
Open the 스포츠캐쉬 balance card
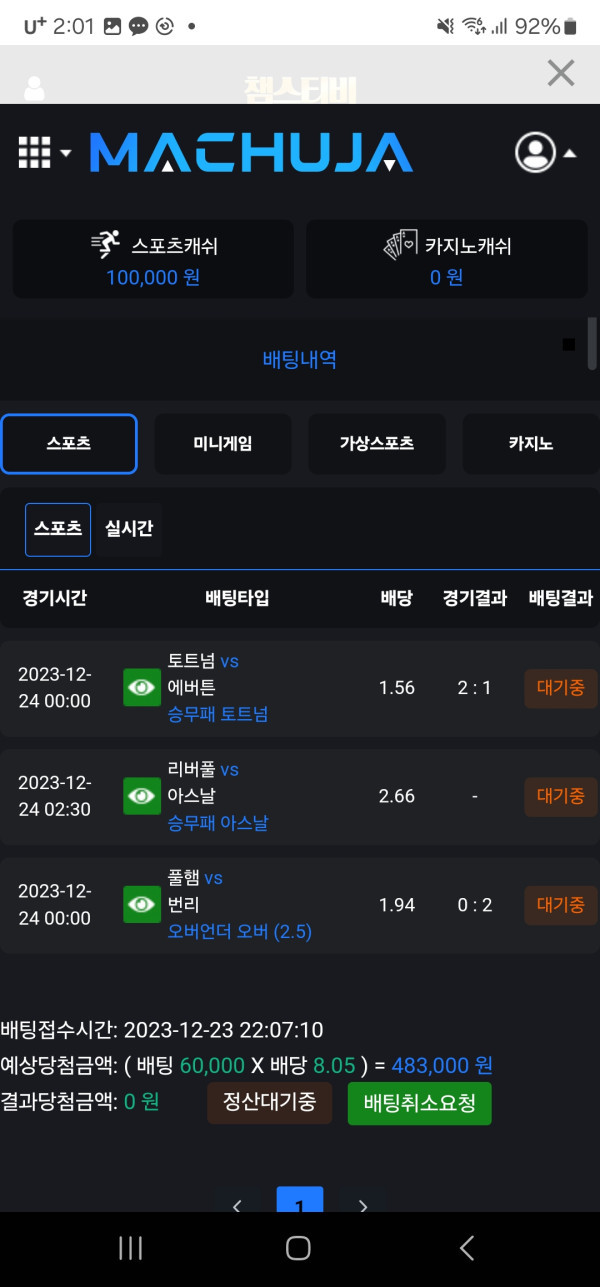pos(153,259)
